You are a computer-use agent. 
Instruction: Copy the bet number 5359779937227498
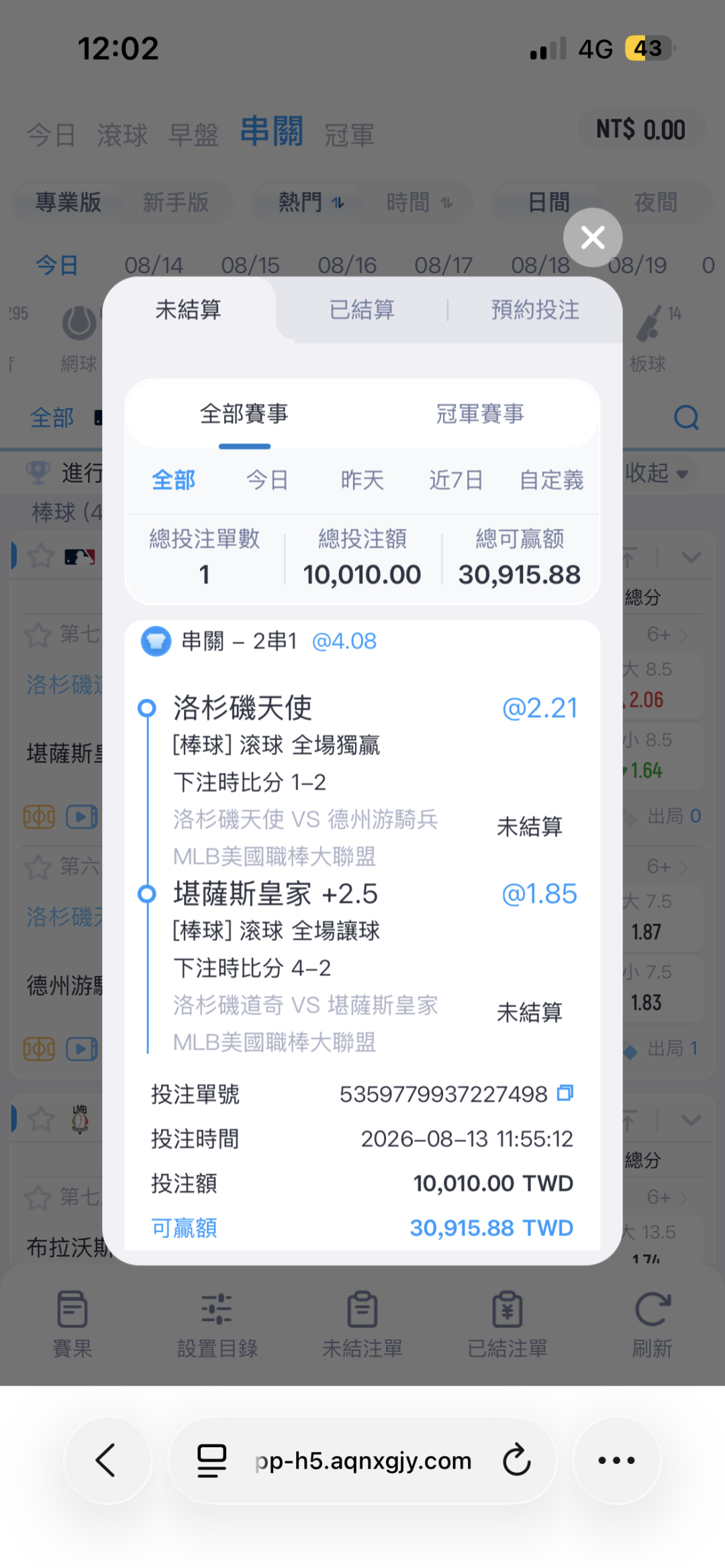[x=565, y=1093]
